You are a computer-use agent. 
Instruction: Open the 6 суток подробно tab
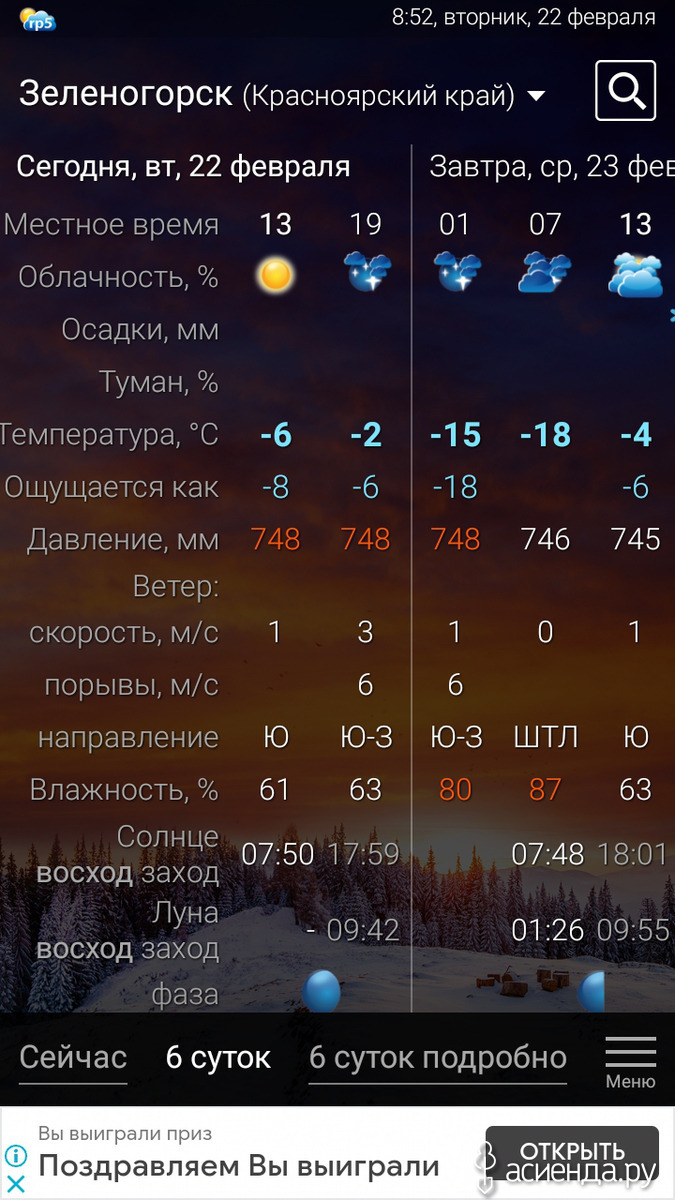(x=438, y=1057)
